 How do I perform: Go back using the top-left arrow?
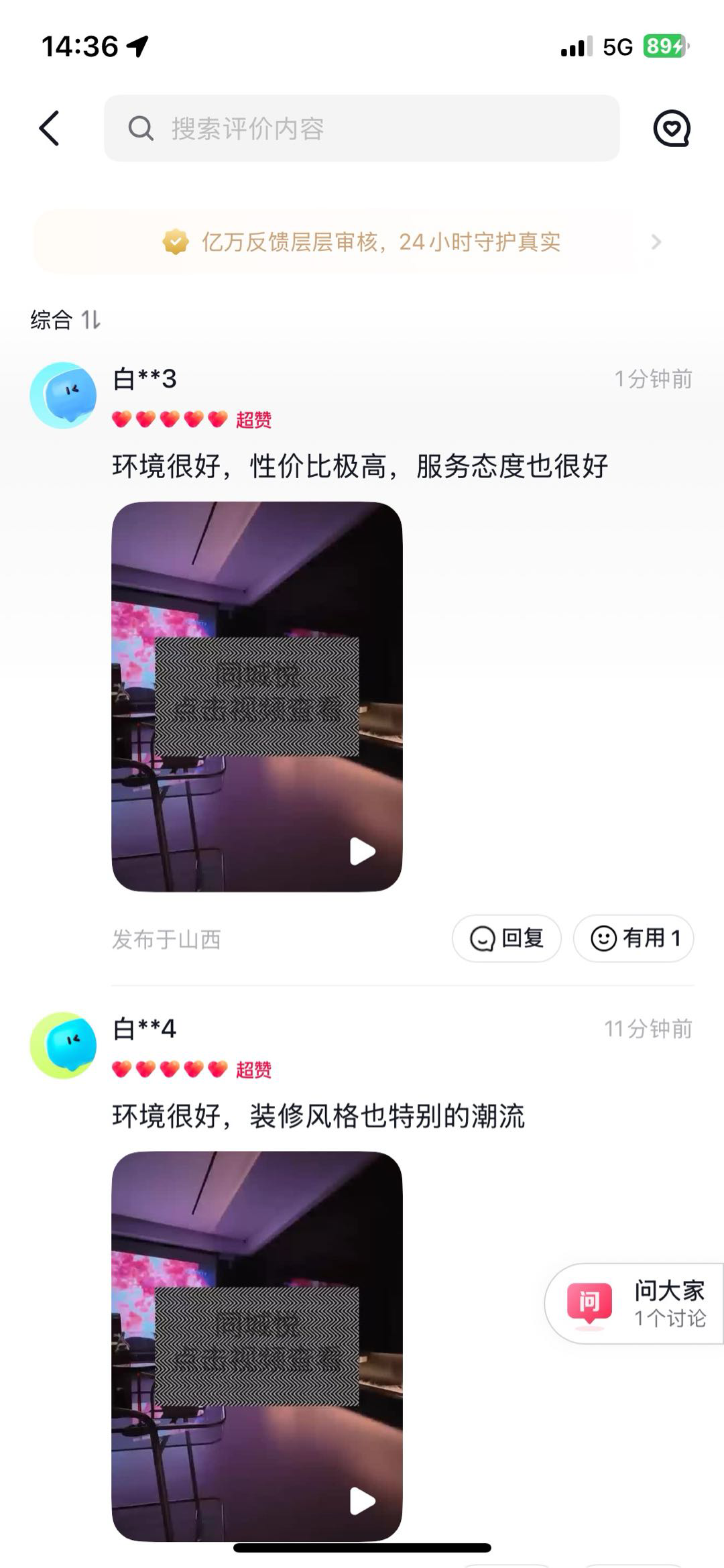[50, 128]
